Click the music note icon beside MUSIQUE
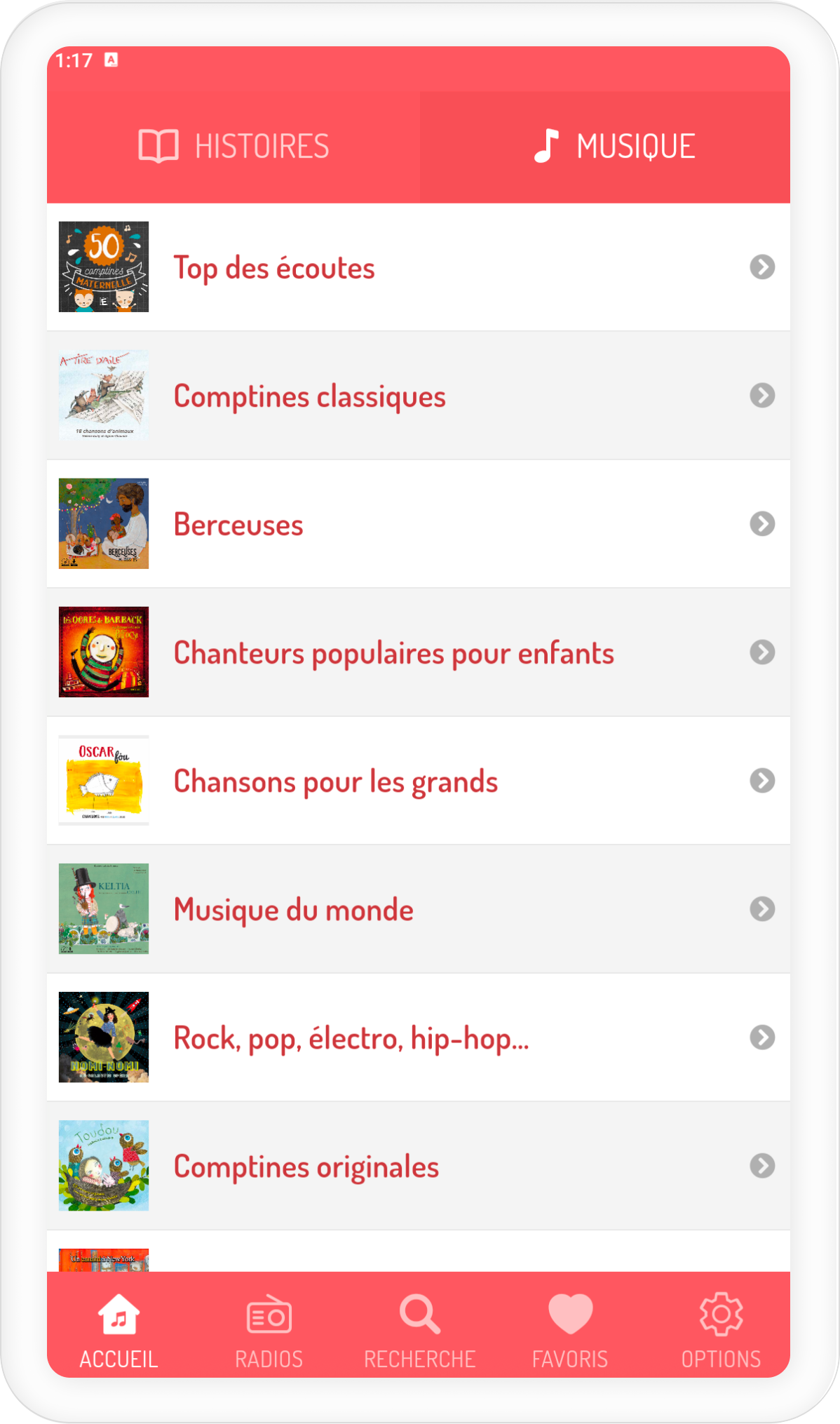Viewport: 840px width, 1424px height. pyautogui.click(x=546, y=145)
